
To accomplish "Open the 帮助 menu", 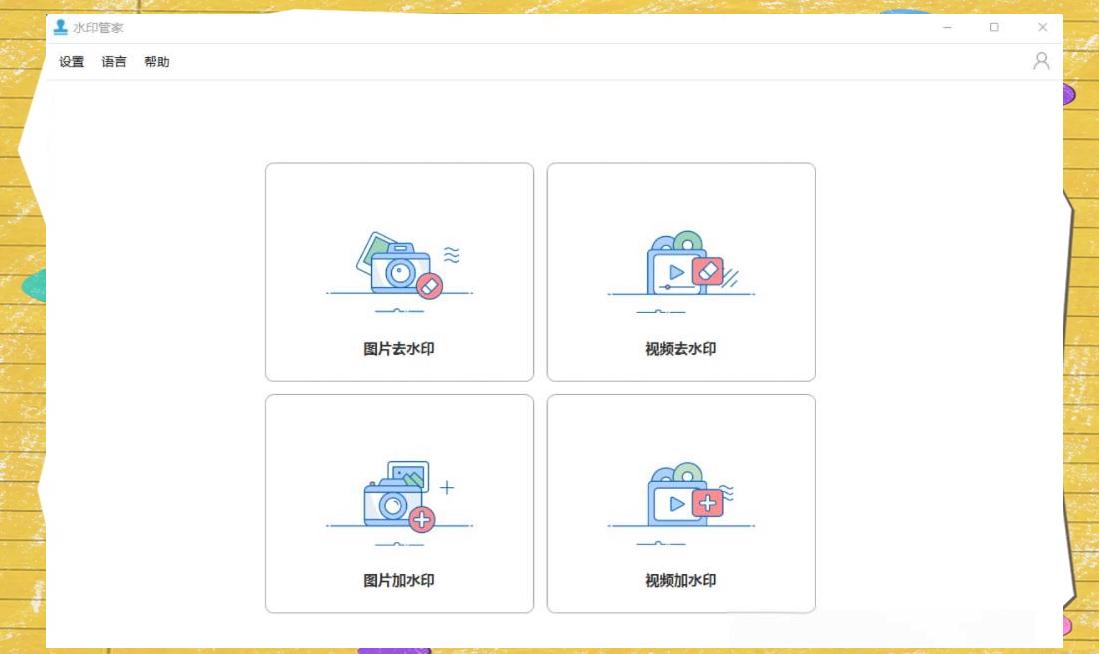I will click(x=157, y=62).
